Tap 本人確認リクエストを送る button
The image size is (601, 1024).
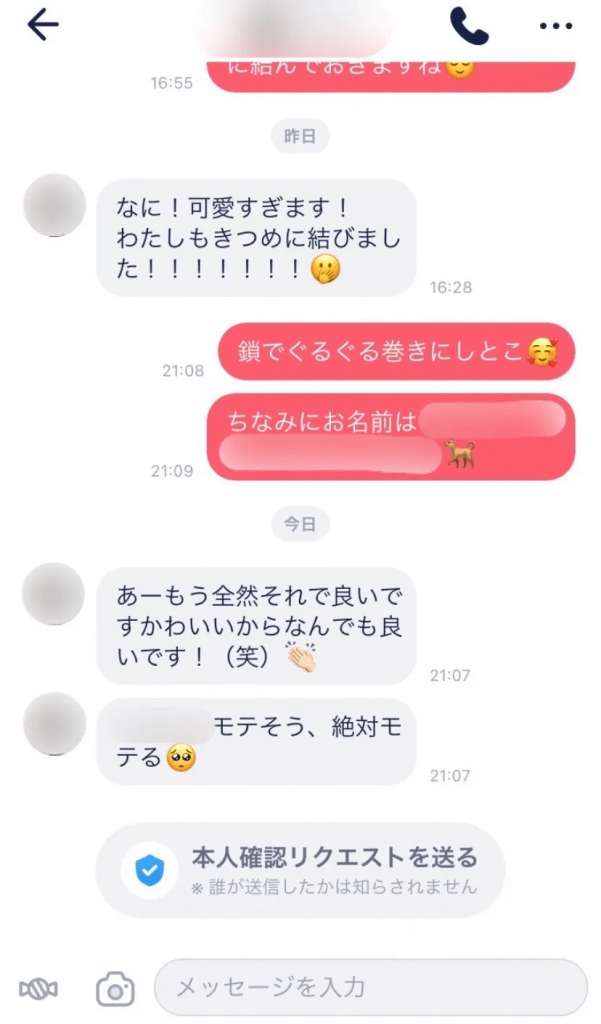(300, 870)
